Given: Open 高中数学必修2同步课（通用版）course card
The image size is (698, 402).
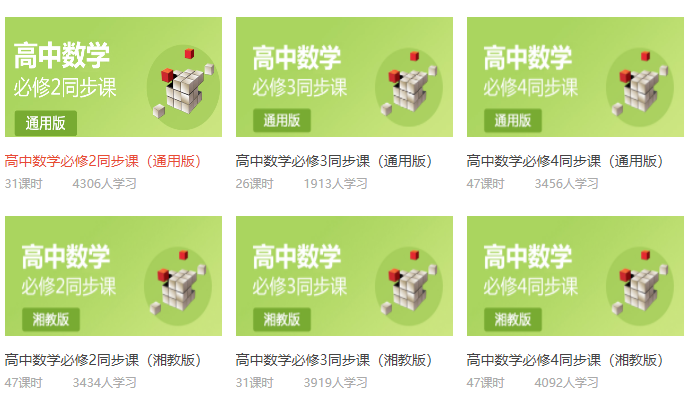Looking at the screenshot, I should (113, 77).
